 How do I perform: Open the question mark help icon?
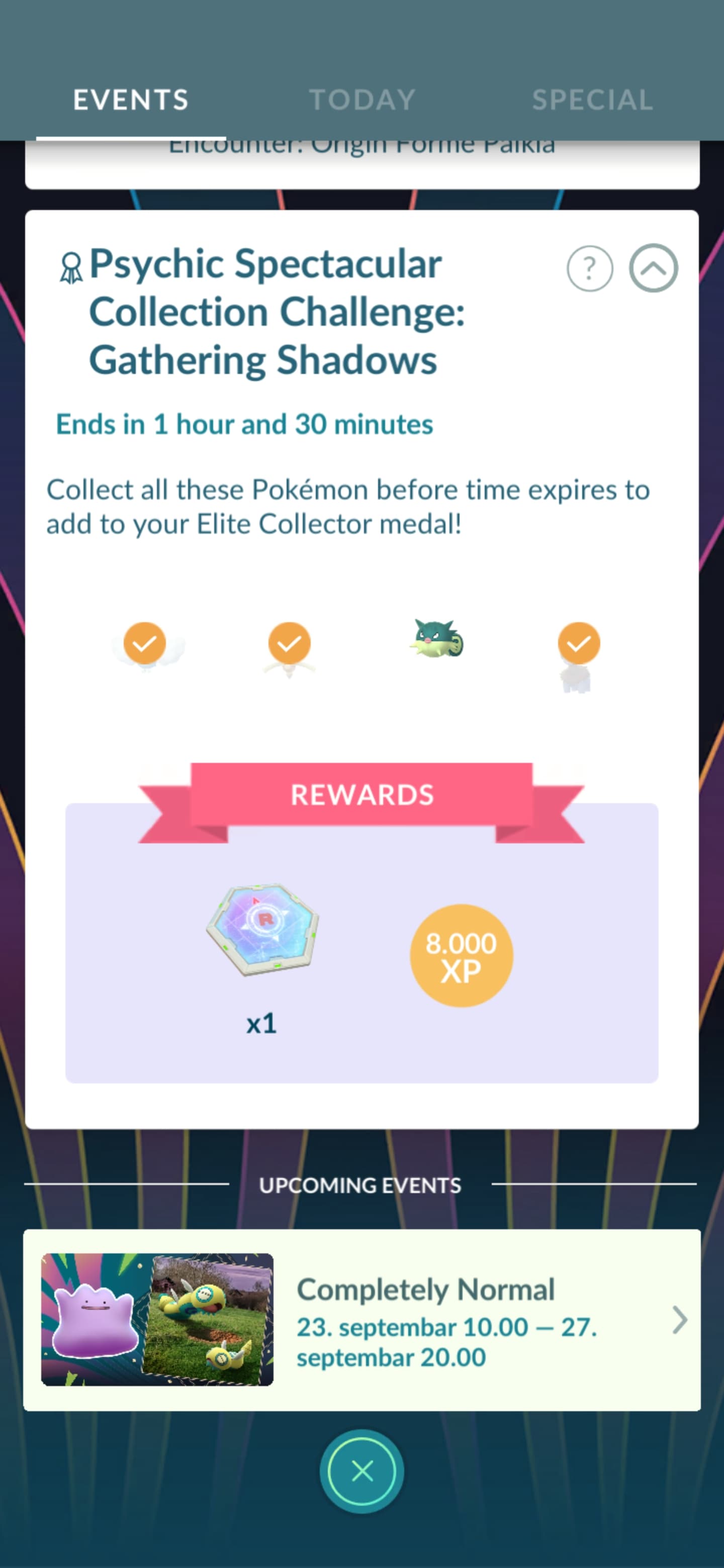(589, 268)
